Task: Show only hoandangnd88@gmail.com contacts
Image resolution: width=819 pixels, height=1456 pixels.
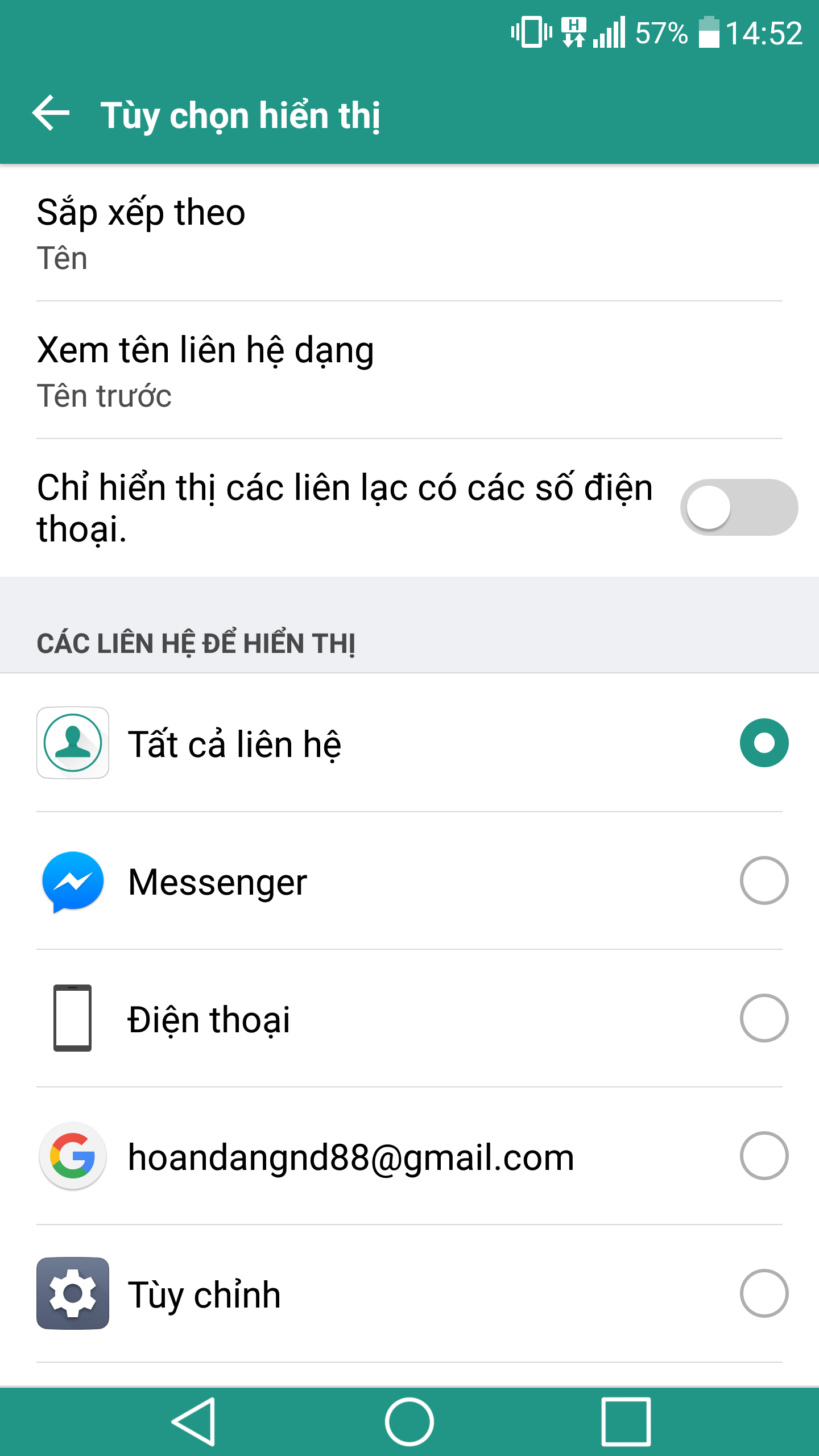Action: [x=409, y=1156]
